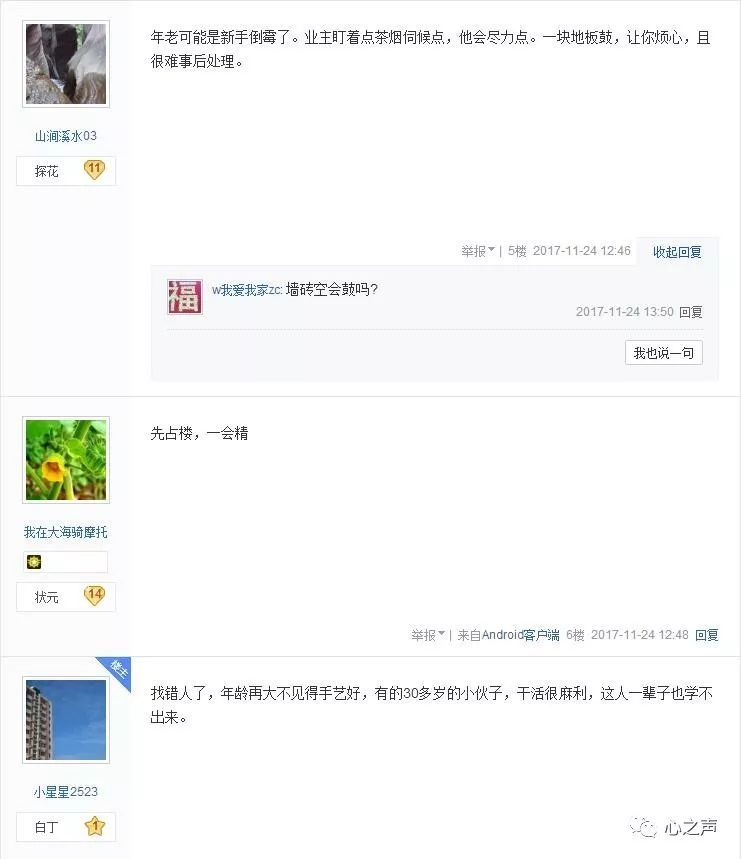
Task: Reply to the 6楼 post
Action: coord(706,635)
